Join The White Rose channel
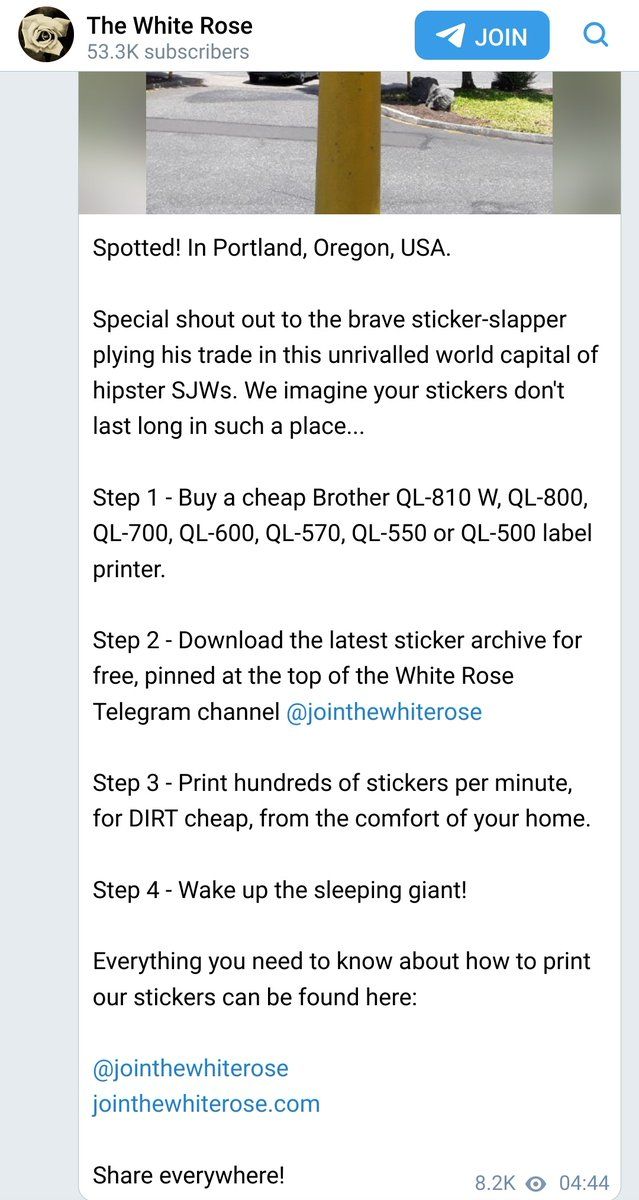This screenshot has width=639, height=1200. (x=482, y=36)
